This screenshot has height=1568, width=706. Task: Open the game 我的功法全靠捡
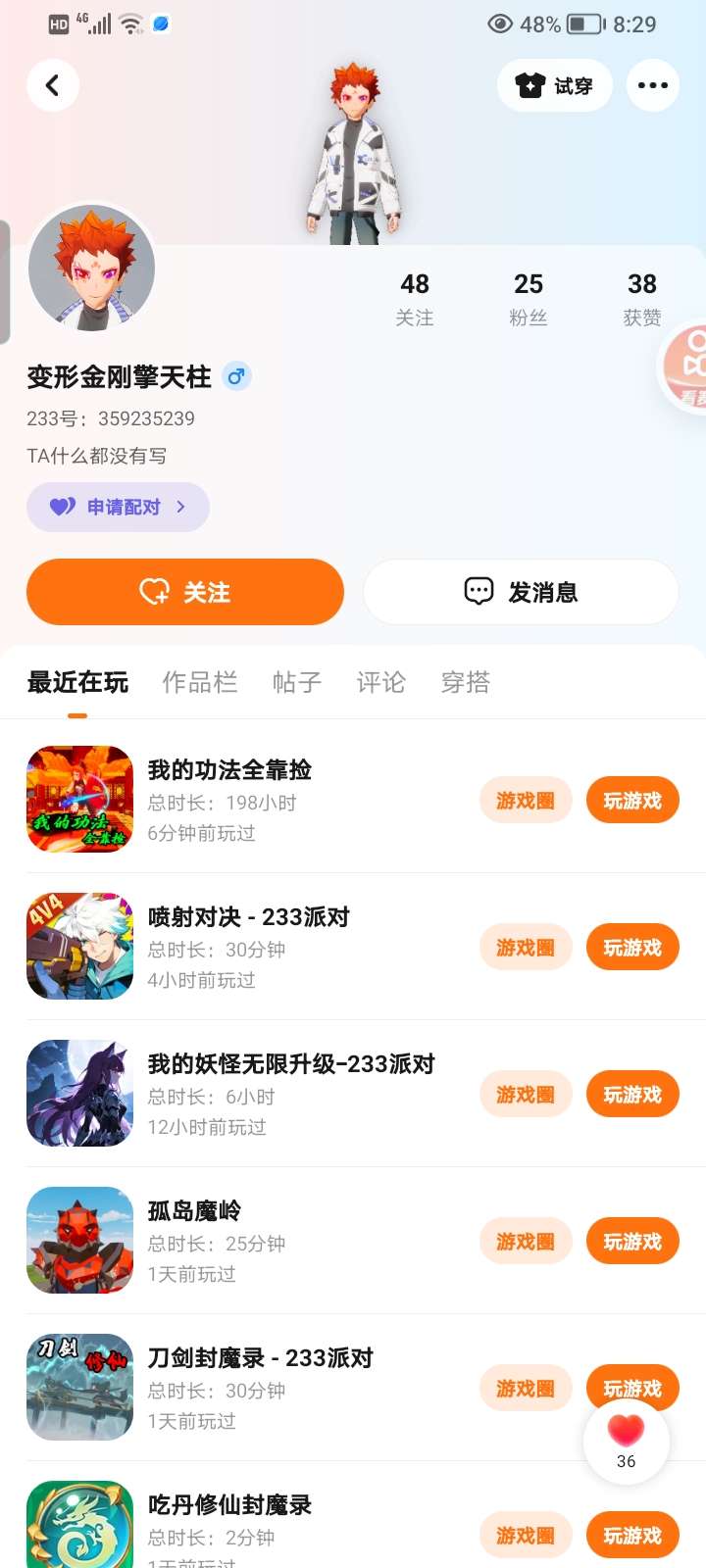tap(229, 770)
